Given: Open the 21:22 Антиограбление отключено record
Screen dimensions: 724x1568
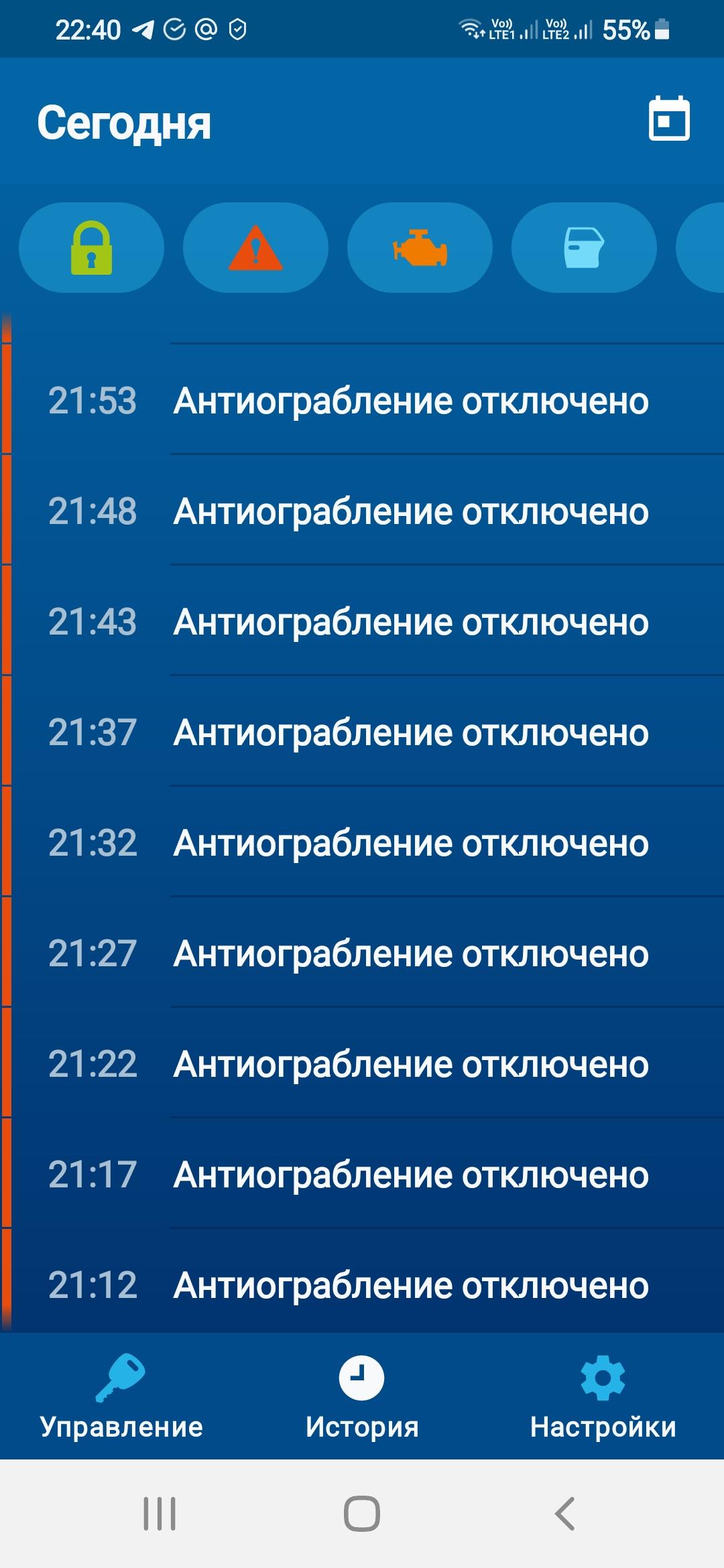Looking at the screenshot, I should click(x=362, y=1064).
